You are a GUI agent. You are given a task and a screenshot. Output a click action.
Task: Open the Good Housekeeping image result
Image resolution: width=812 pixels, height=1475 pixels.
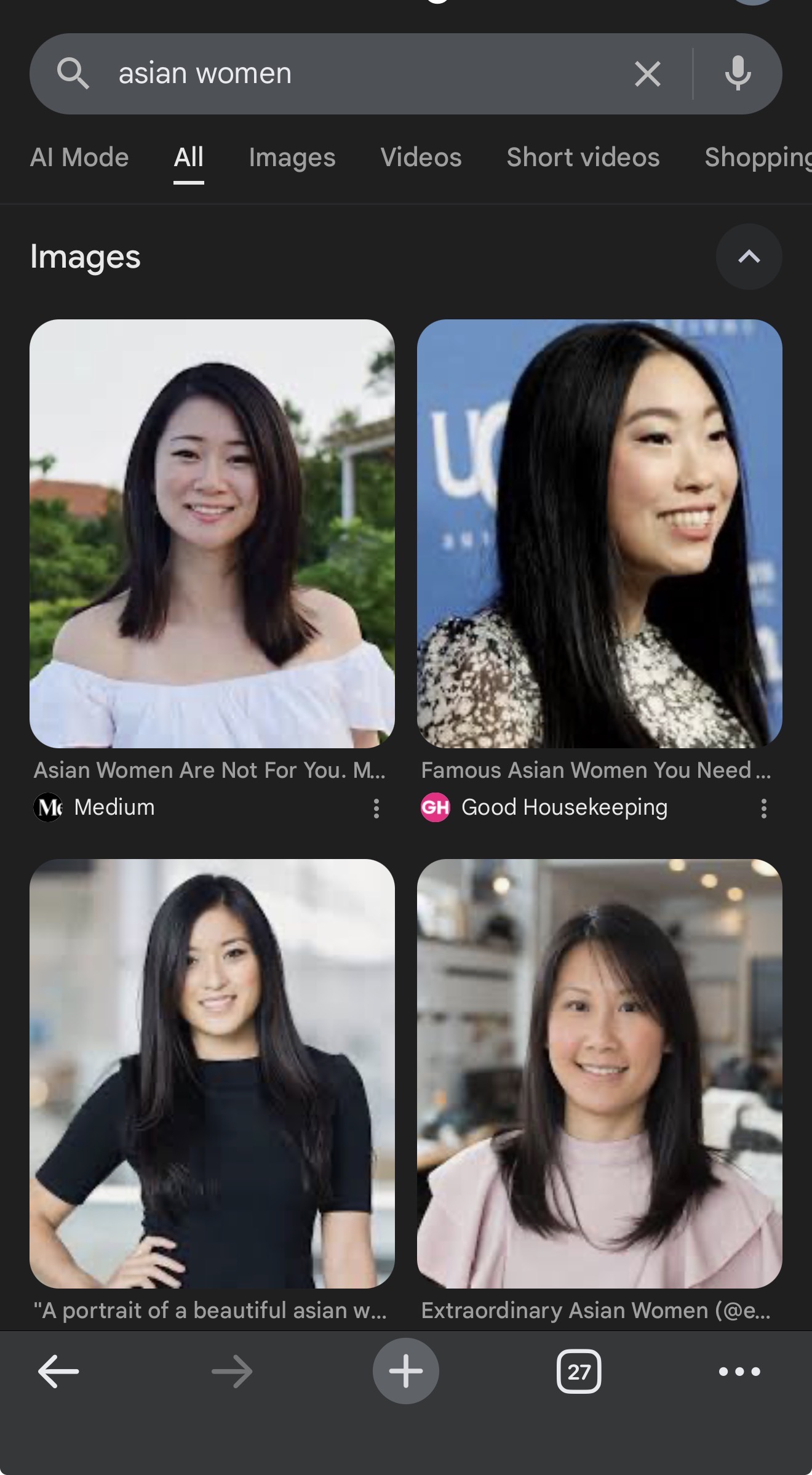pos(599,533)
